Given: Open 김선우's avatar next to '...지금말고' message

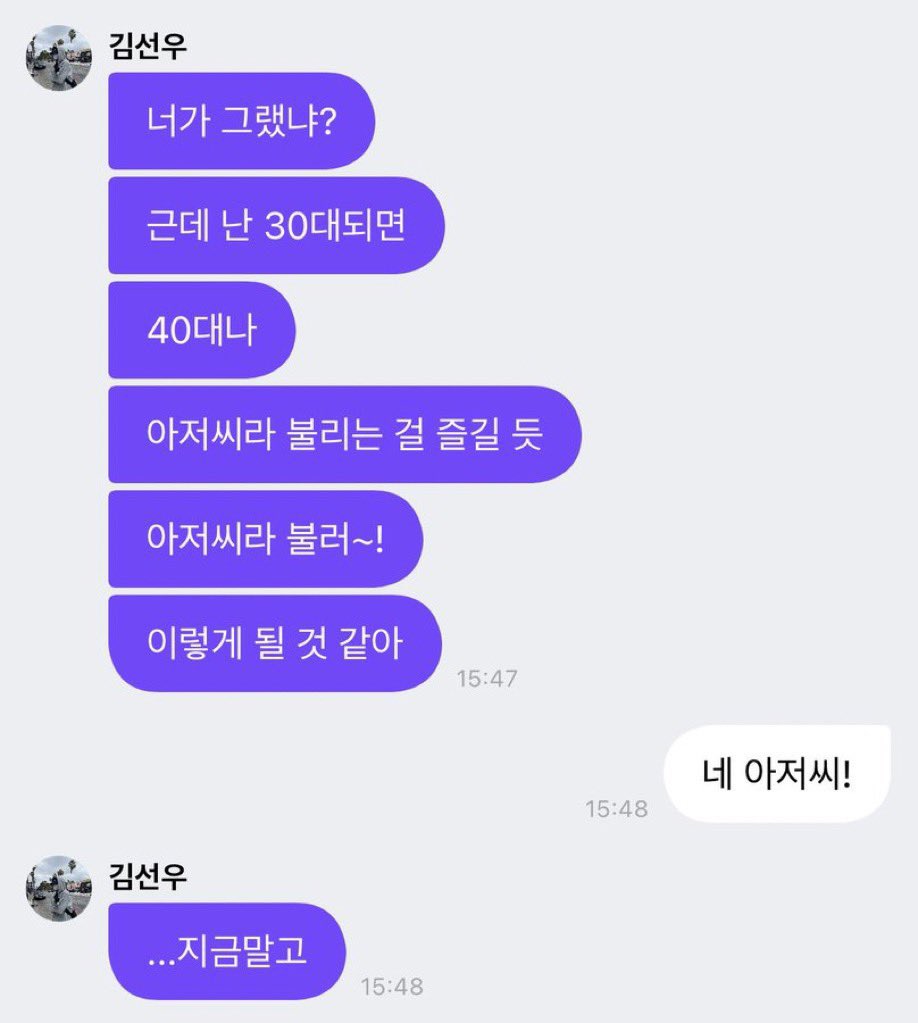Looking at the screenshot, I should (x=59, y=889).
